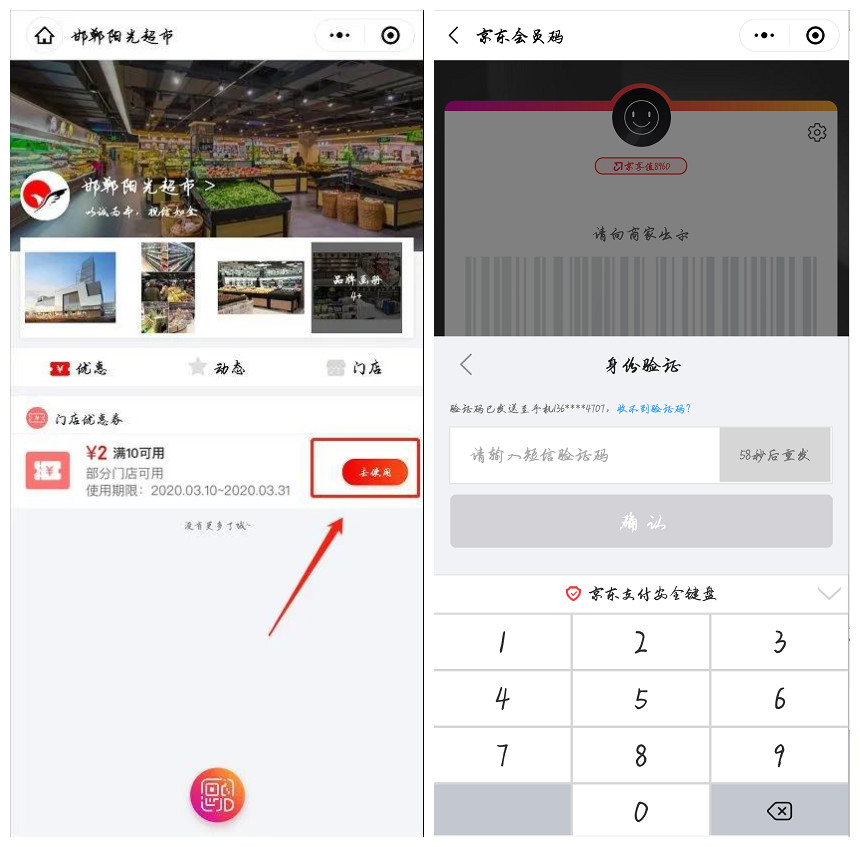Open settings gear on the member card
This screenshot has width=860, height=847.
point(817,133)
